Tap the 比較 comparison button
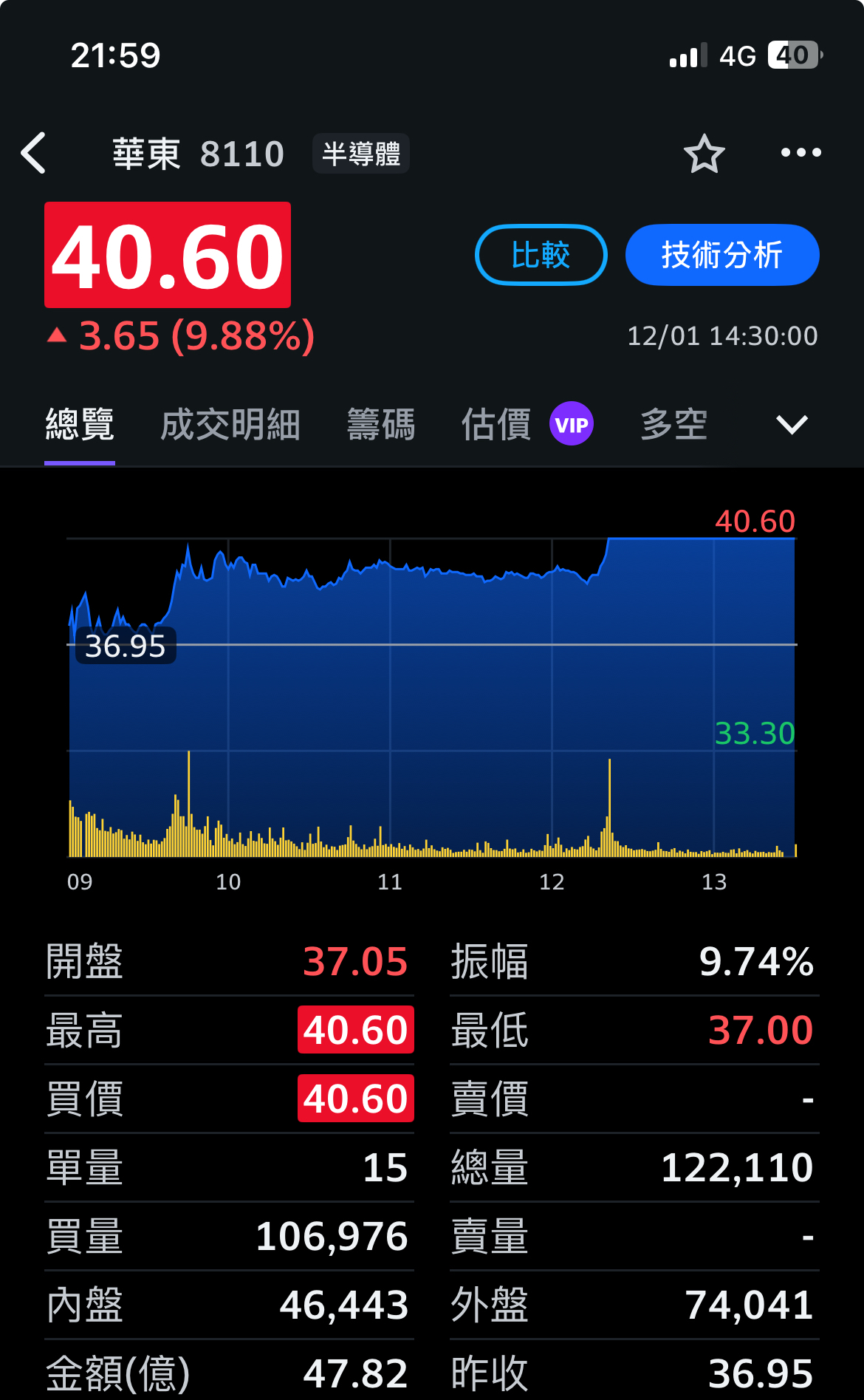The width and height of the screenshot is (864, 1400). click(541, 254)
